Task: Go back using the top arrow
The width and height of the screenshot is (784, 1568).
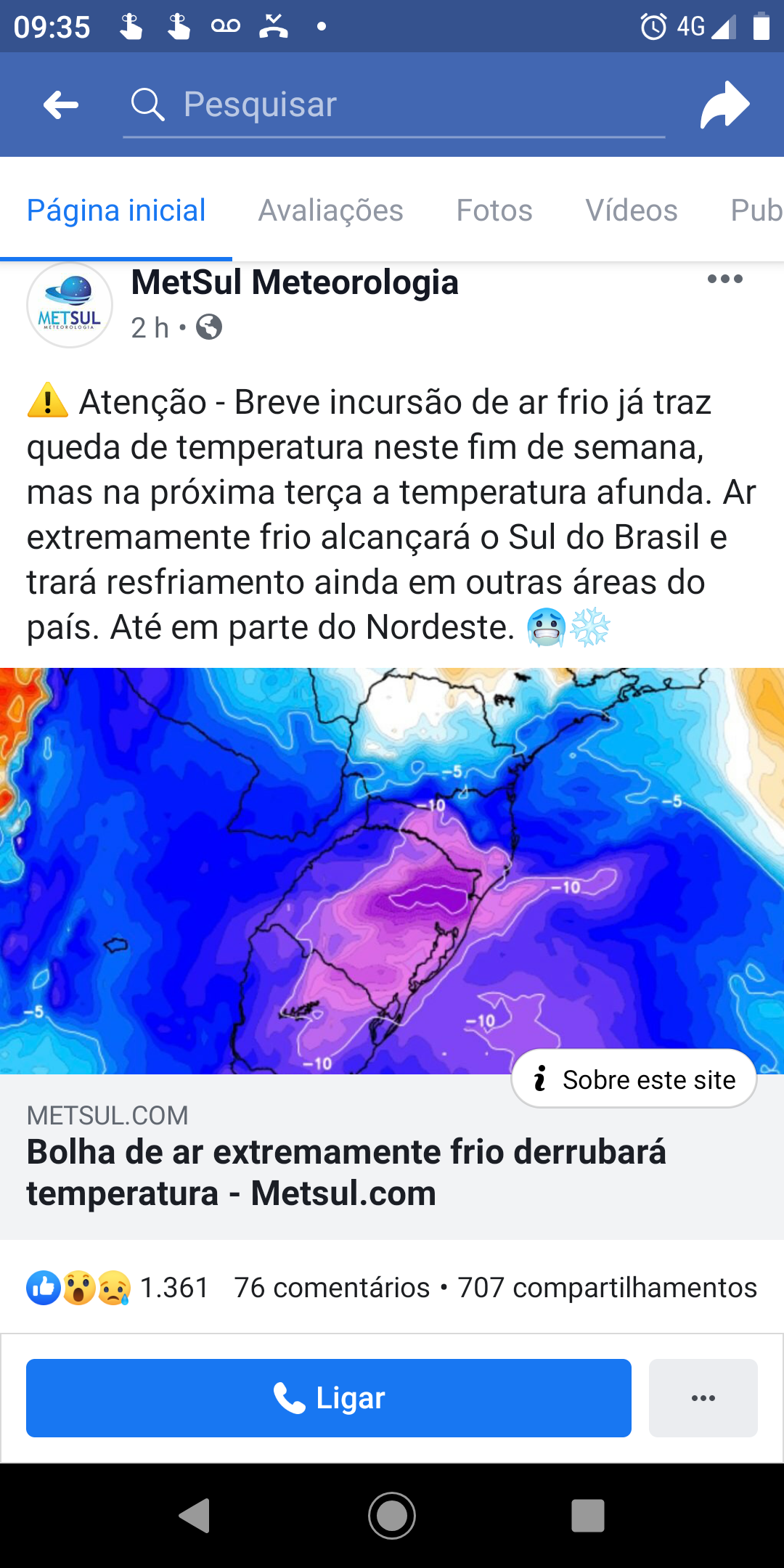Action: [x=61, y=105]
